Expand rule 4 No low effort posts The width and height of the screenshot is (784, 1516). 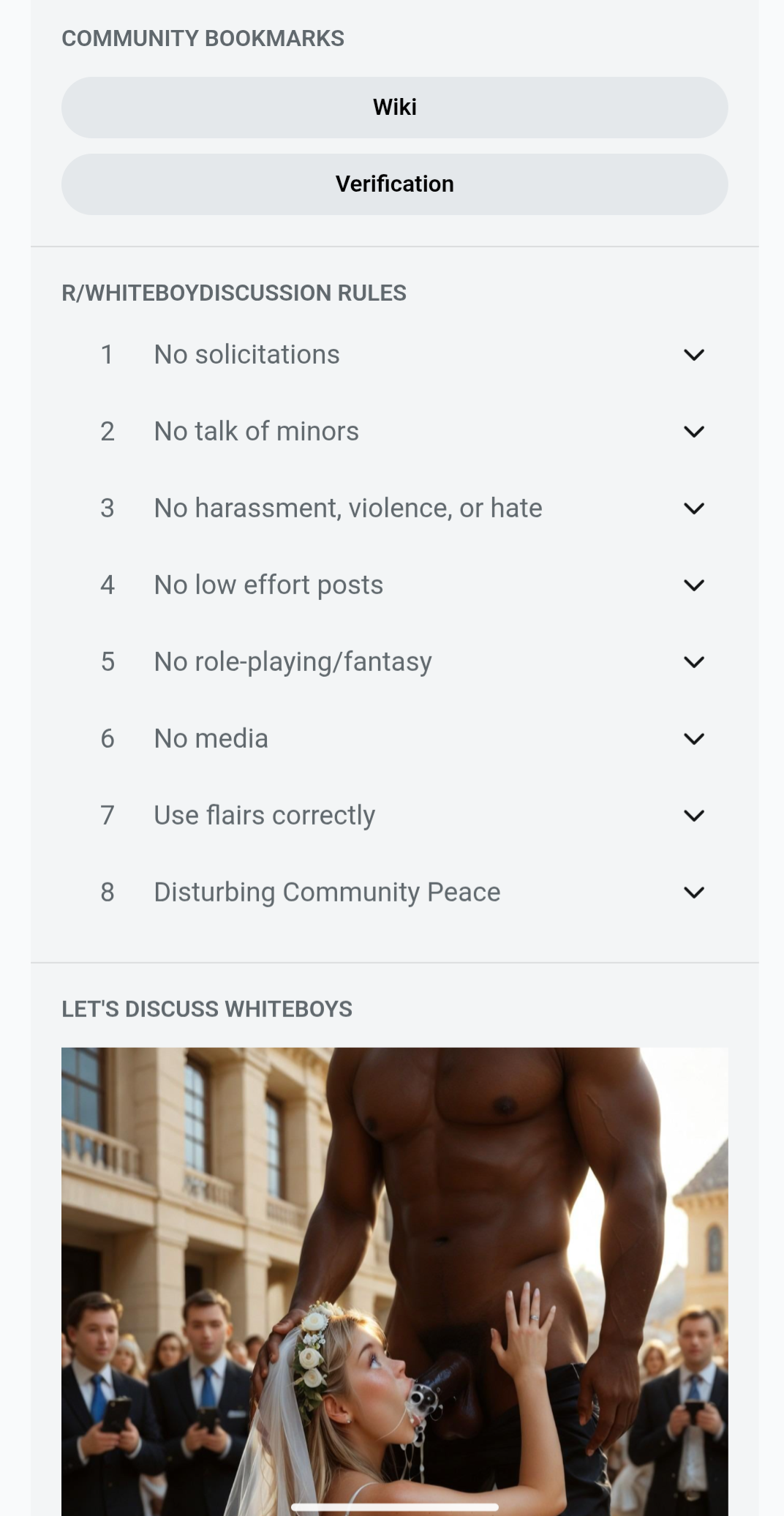click(x=693, y=585)
